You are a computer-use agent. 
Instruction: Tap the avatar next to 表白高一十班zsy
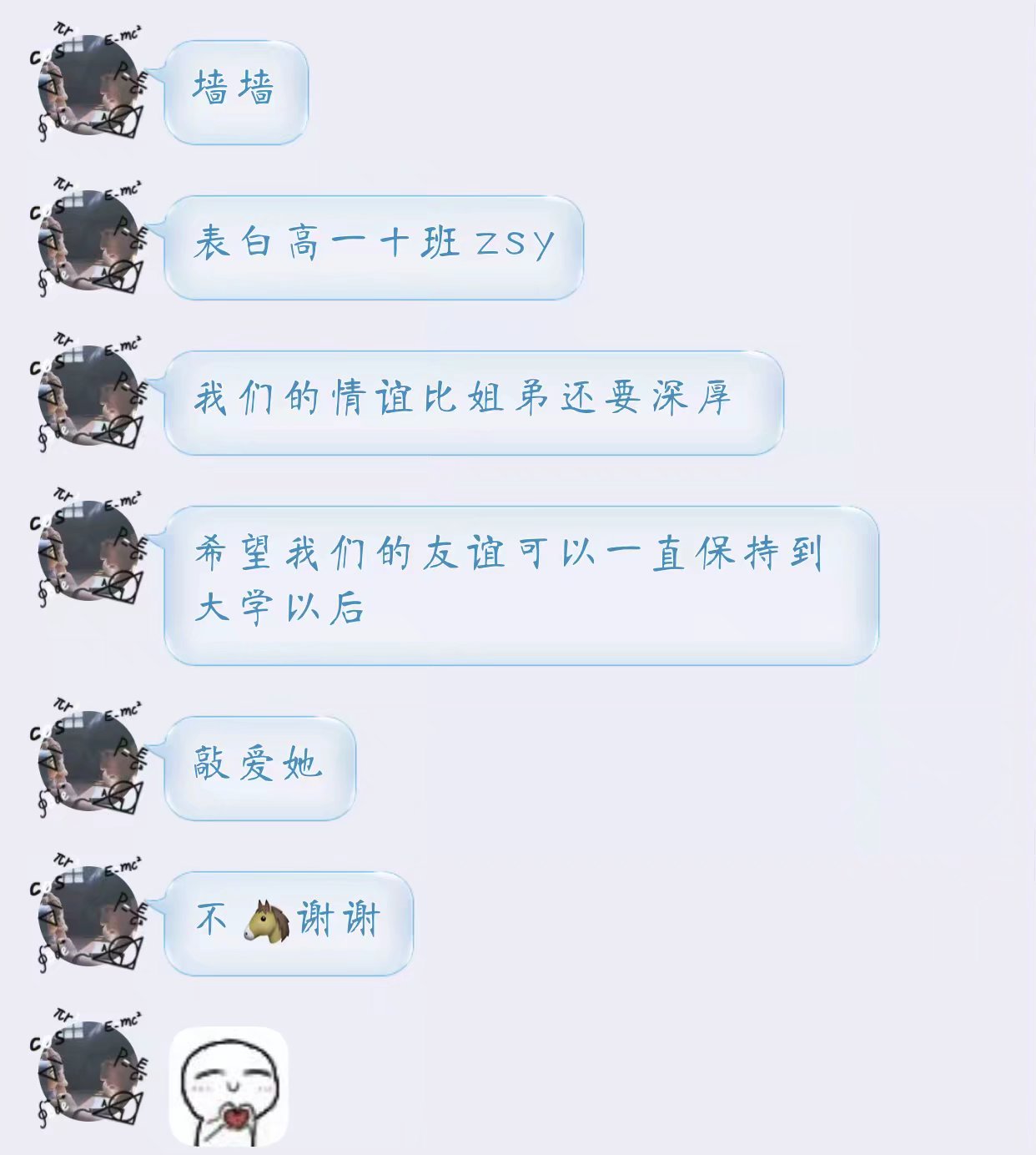[88, 241]
